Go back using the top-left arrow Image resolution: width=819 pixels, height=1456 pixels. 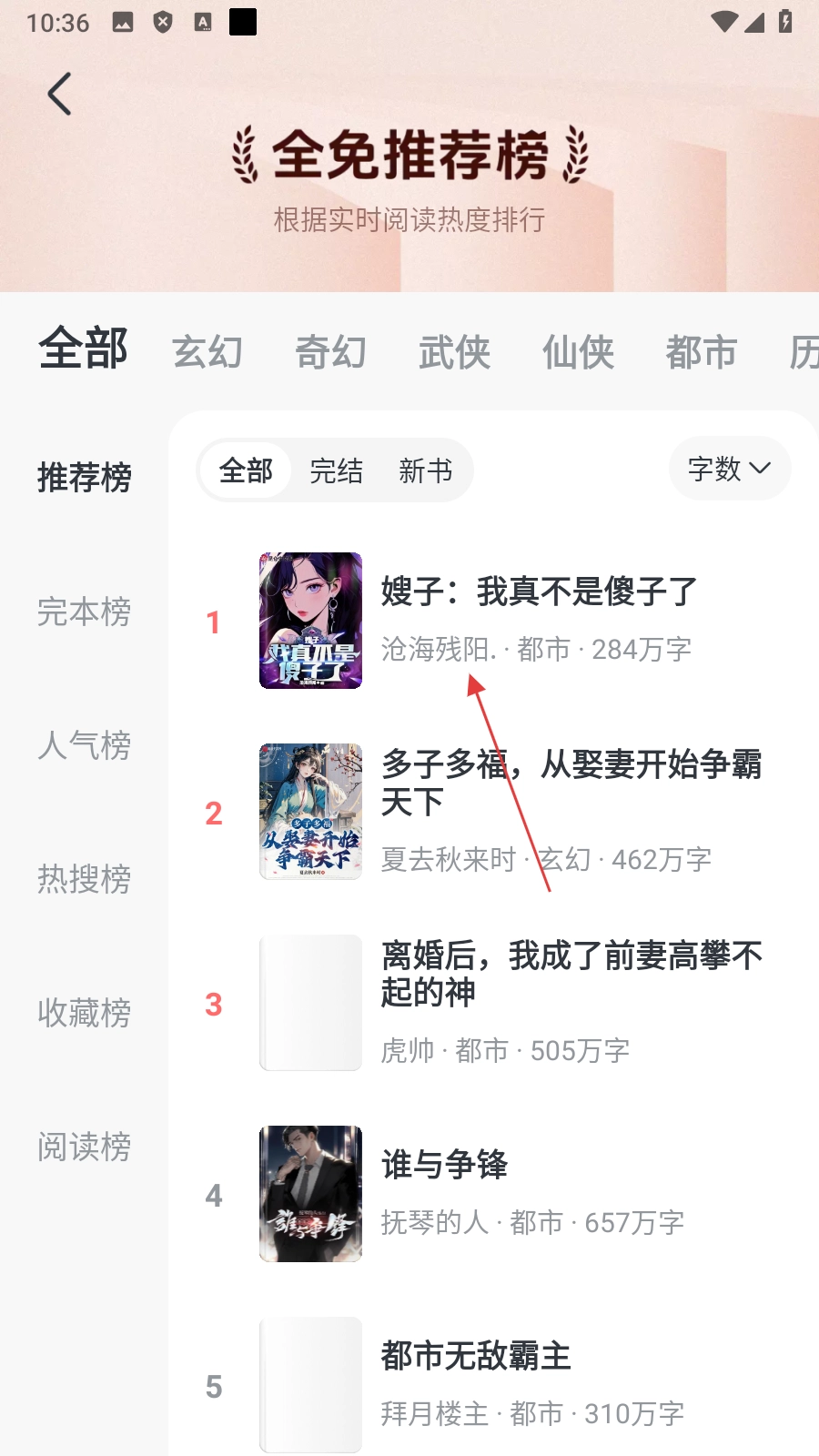tap(59, 94)
